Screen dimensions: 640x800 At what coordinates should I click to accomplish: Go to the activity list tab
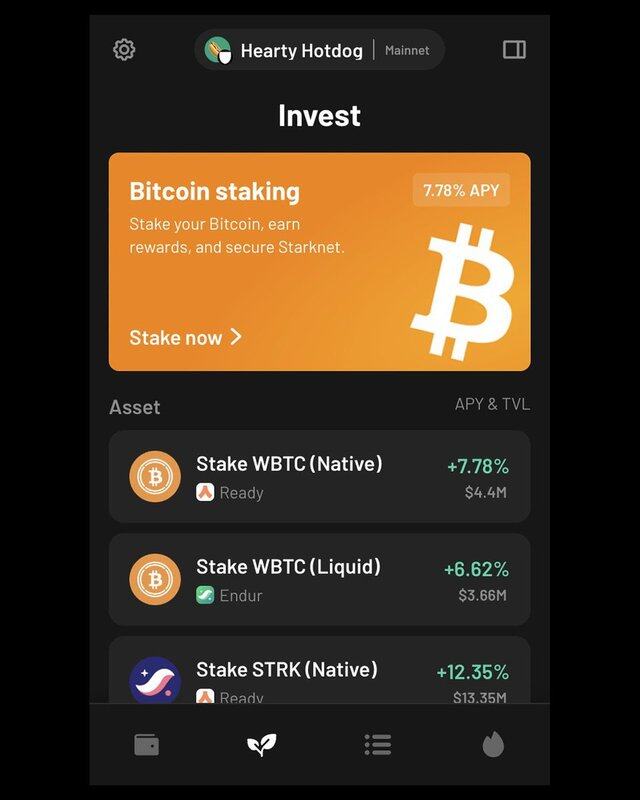coord(378,744)
